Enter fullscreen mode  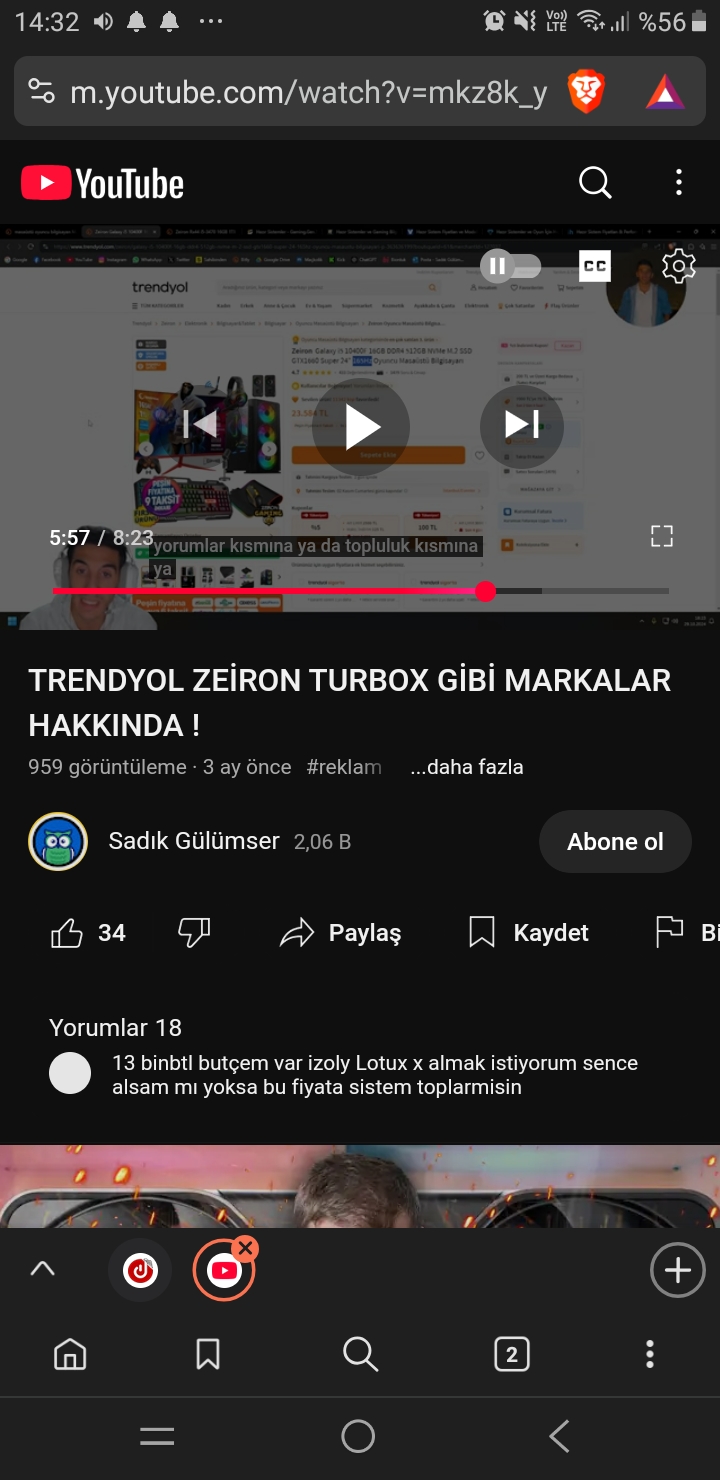coord(662,536)
